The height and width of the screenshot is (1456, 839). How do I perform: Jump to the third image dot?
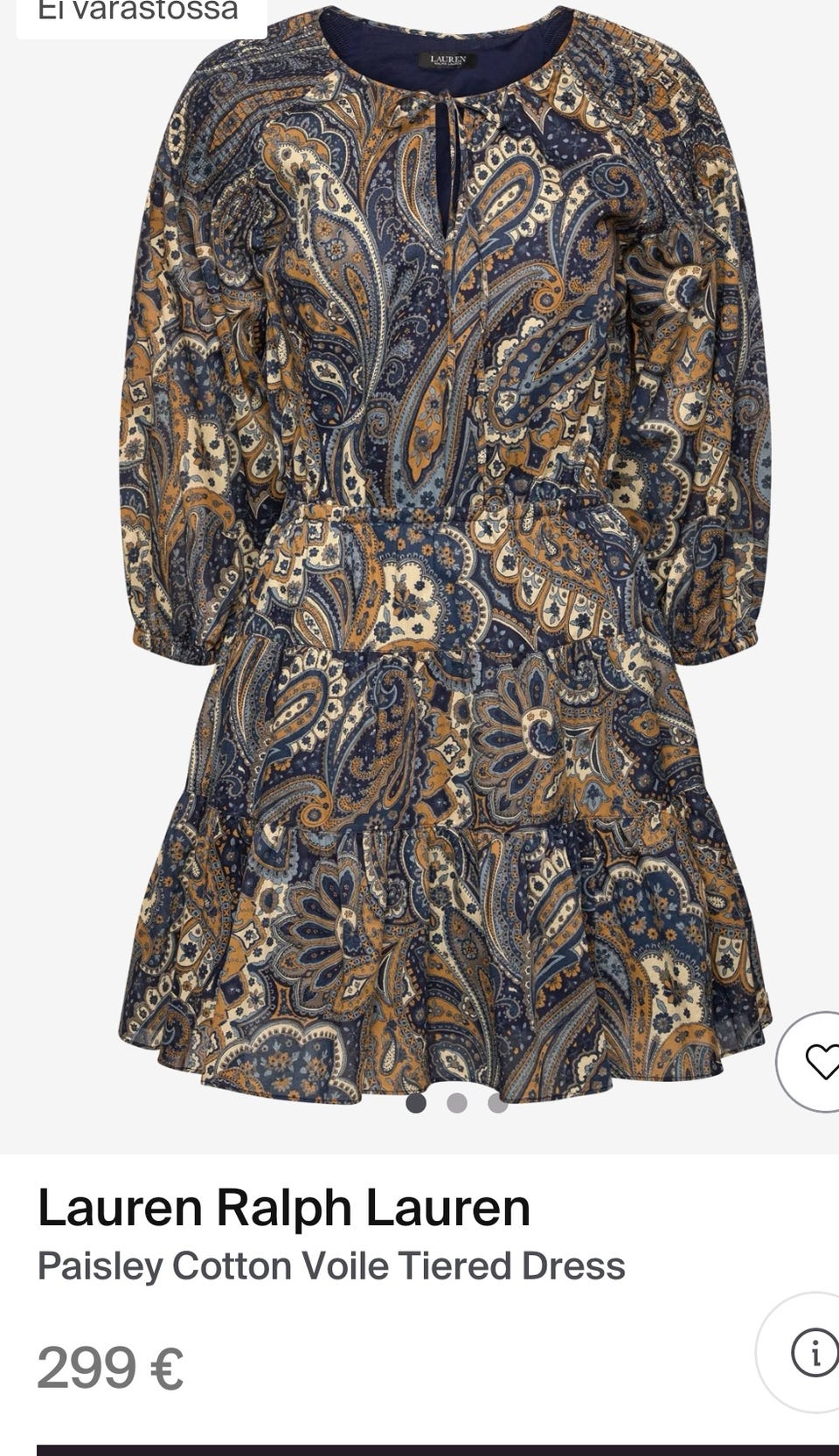click(498, 1103)
